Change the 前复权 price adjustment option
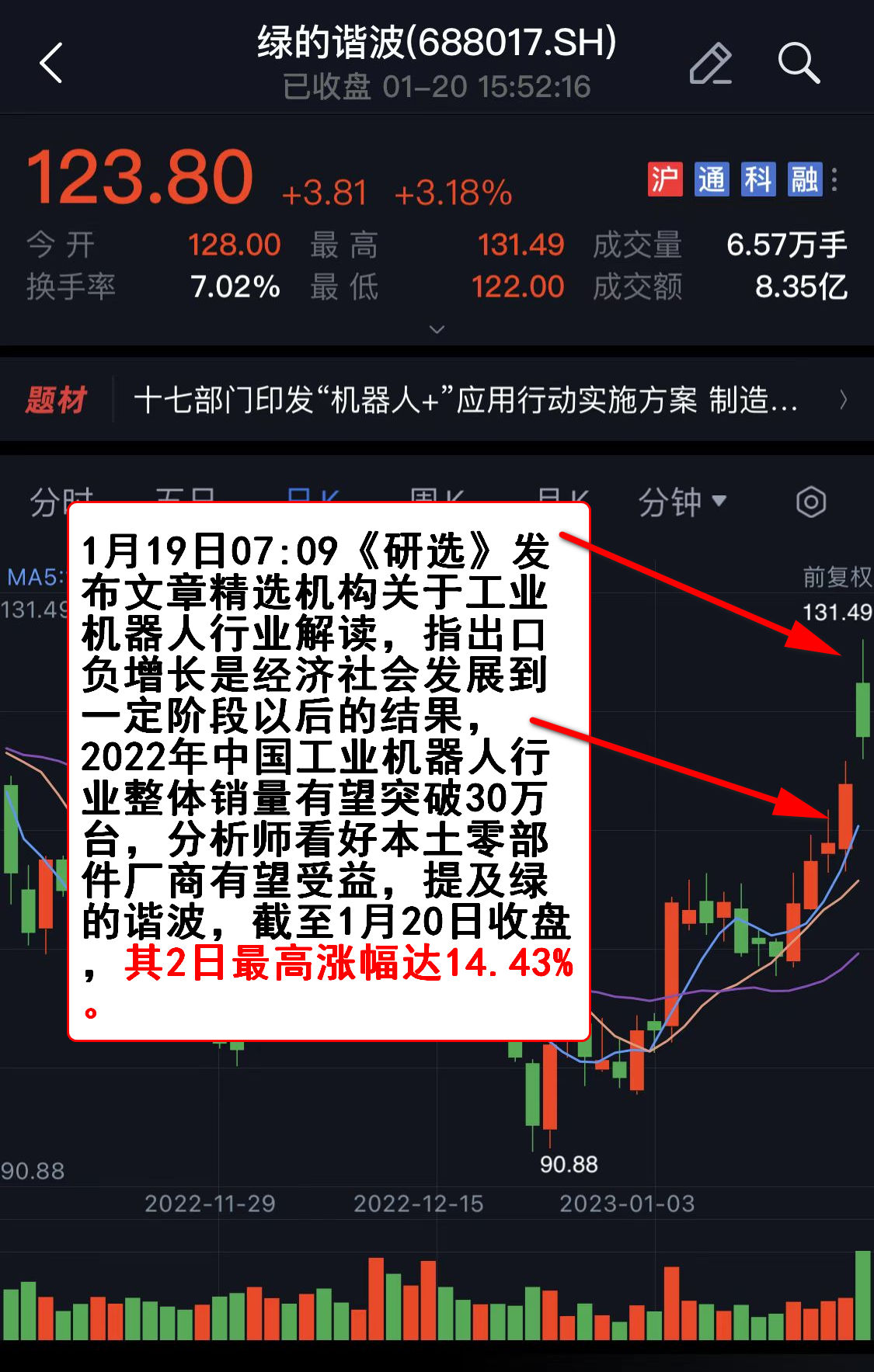The height and width of the screenshot is (1372, 874). [837, 576]
